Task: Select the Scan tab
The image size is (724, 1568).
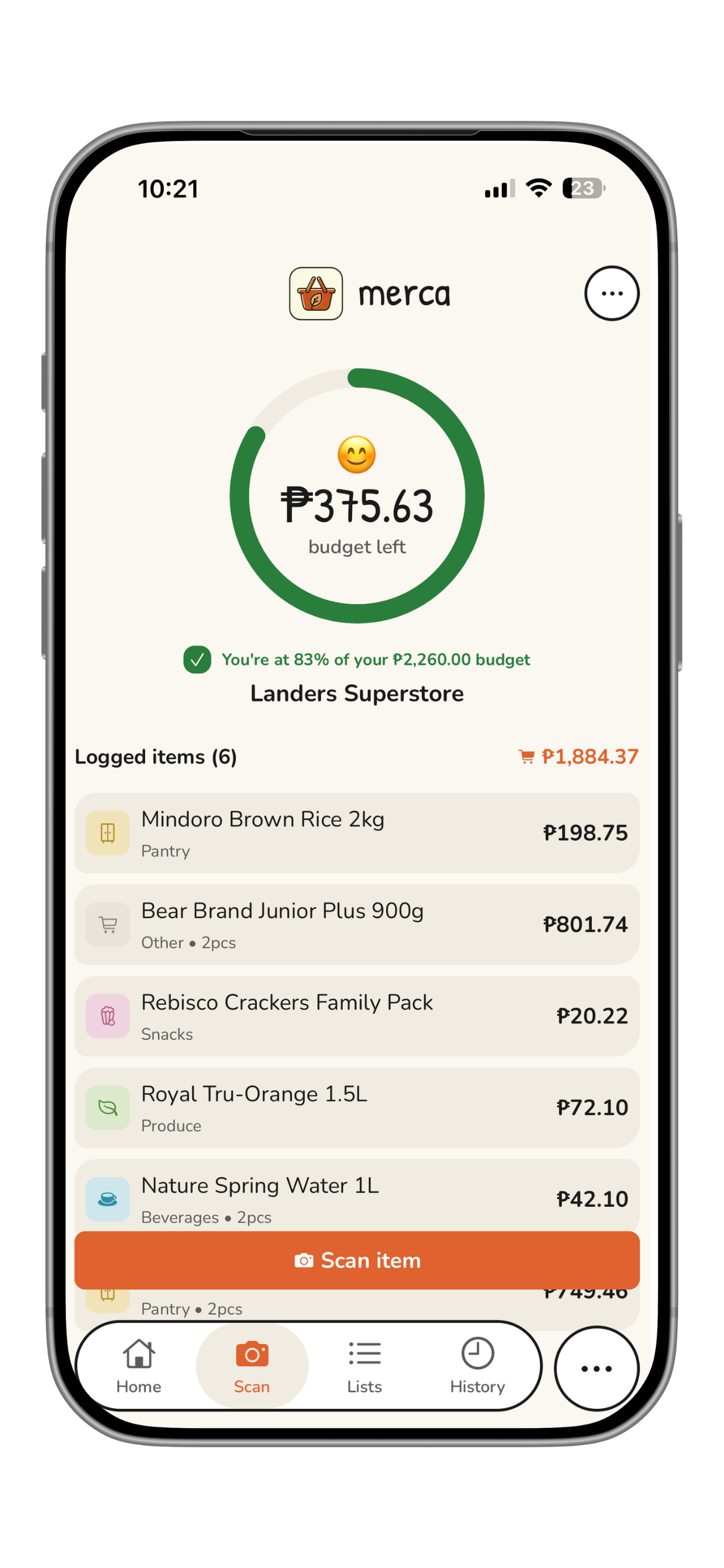Action: pyautogui.click(x=252, y=1366)
